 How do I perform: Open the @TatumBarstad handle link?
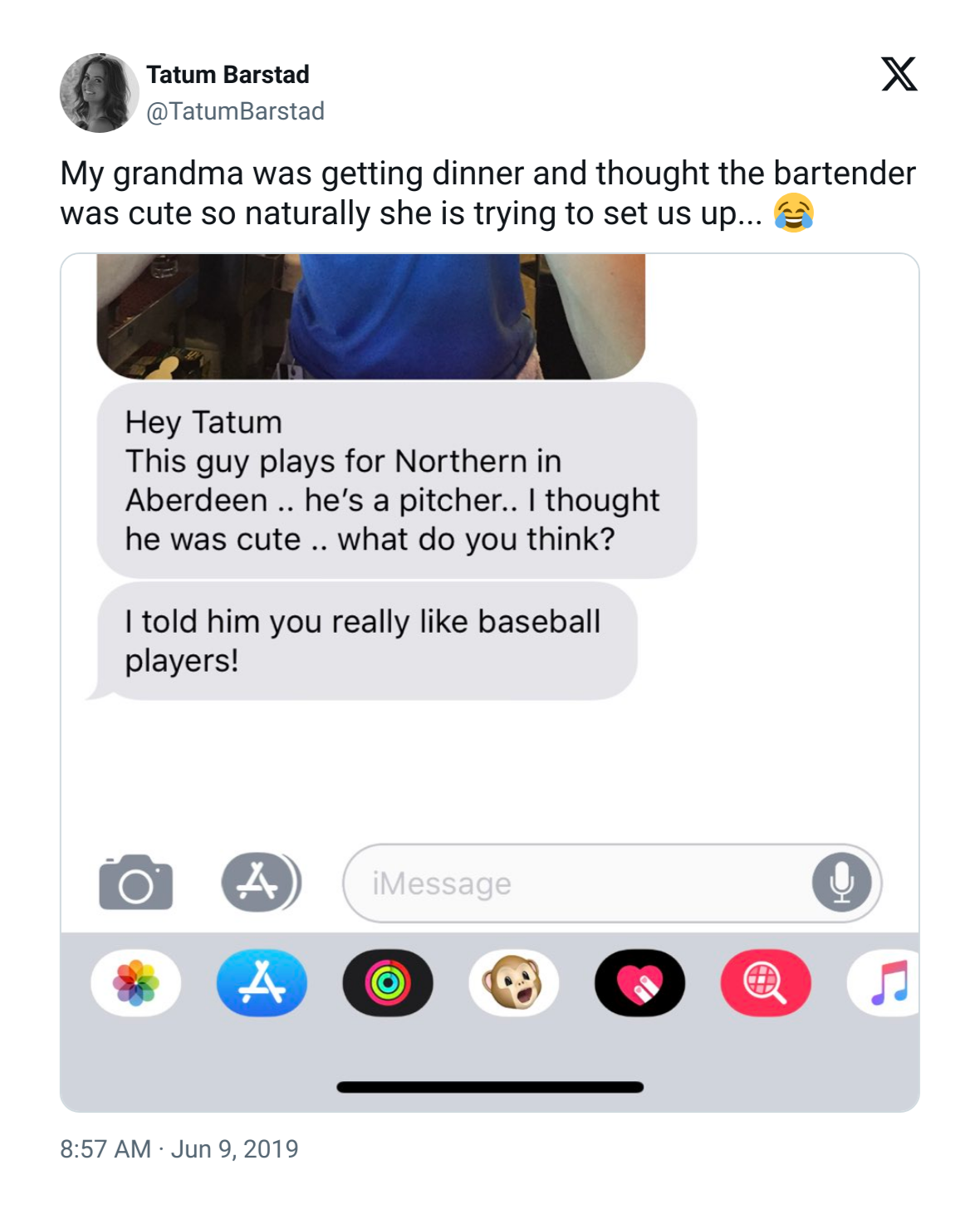[x=235, y=111]
